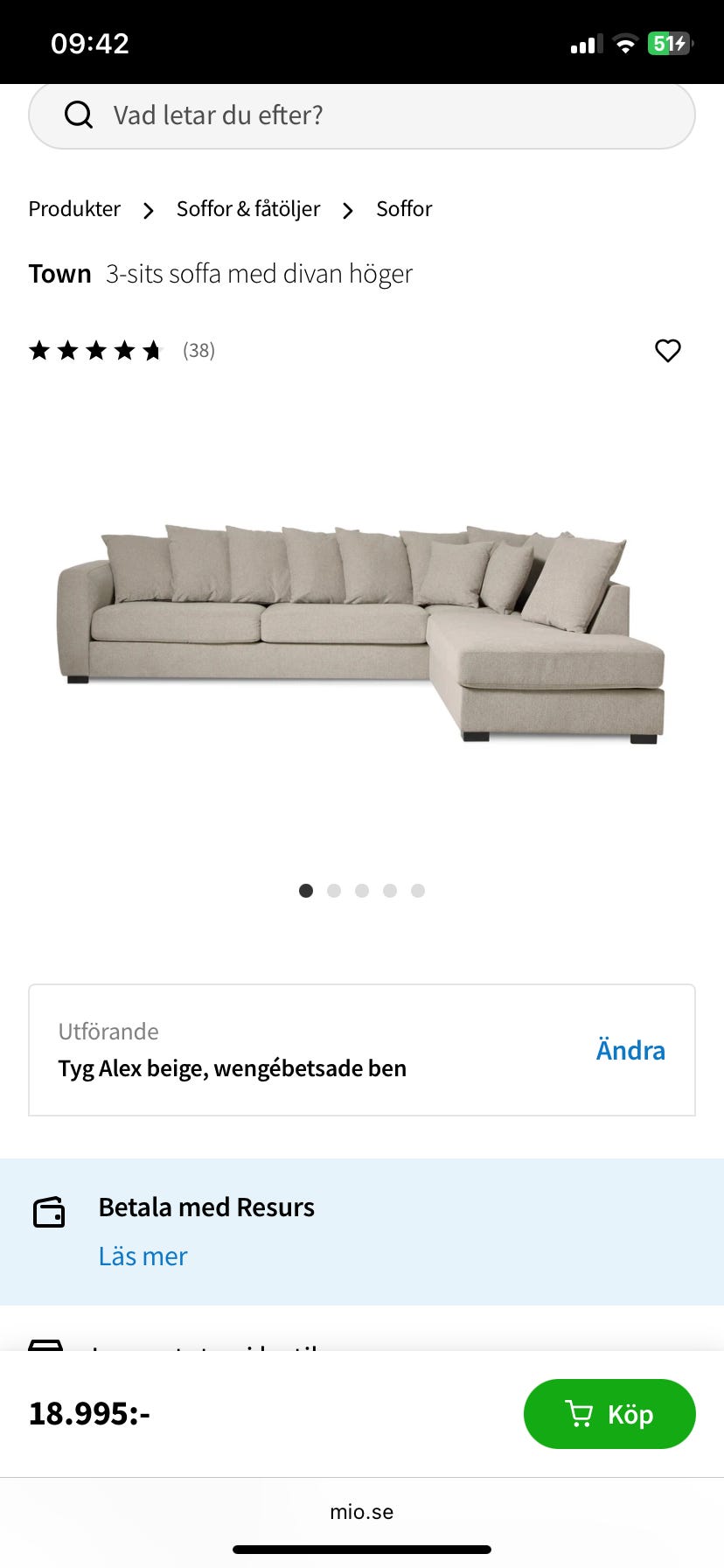Viewport: 724px width, 1568px height.
Task: Tap the fifth star of the product rating
Action: point(152,350)
